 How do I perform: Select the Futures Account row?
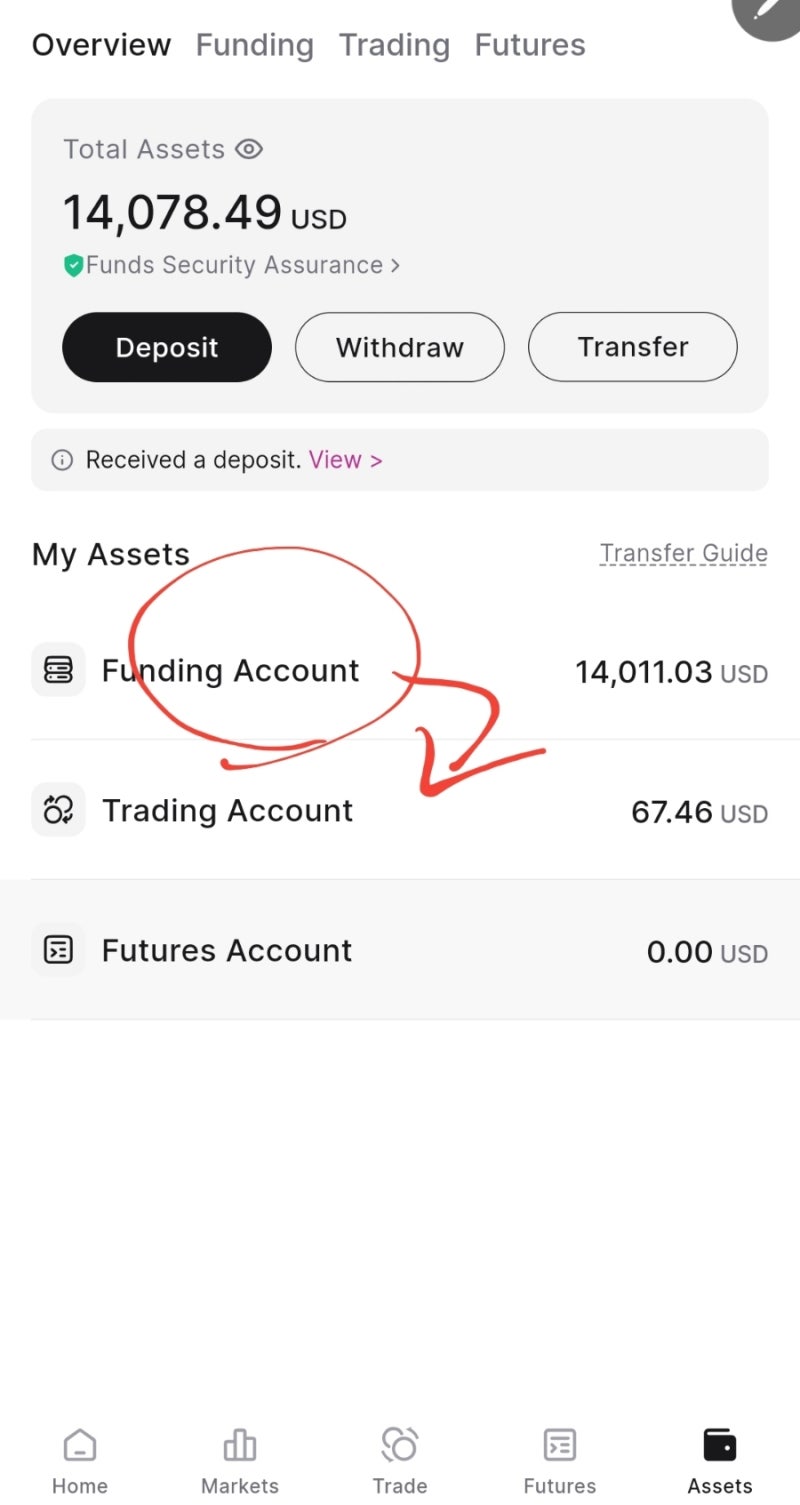(x=400, y=950)
